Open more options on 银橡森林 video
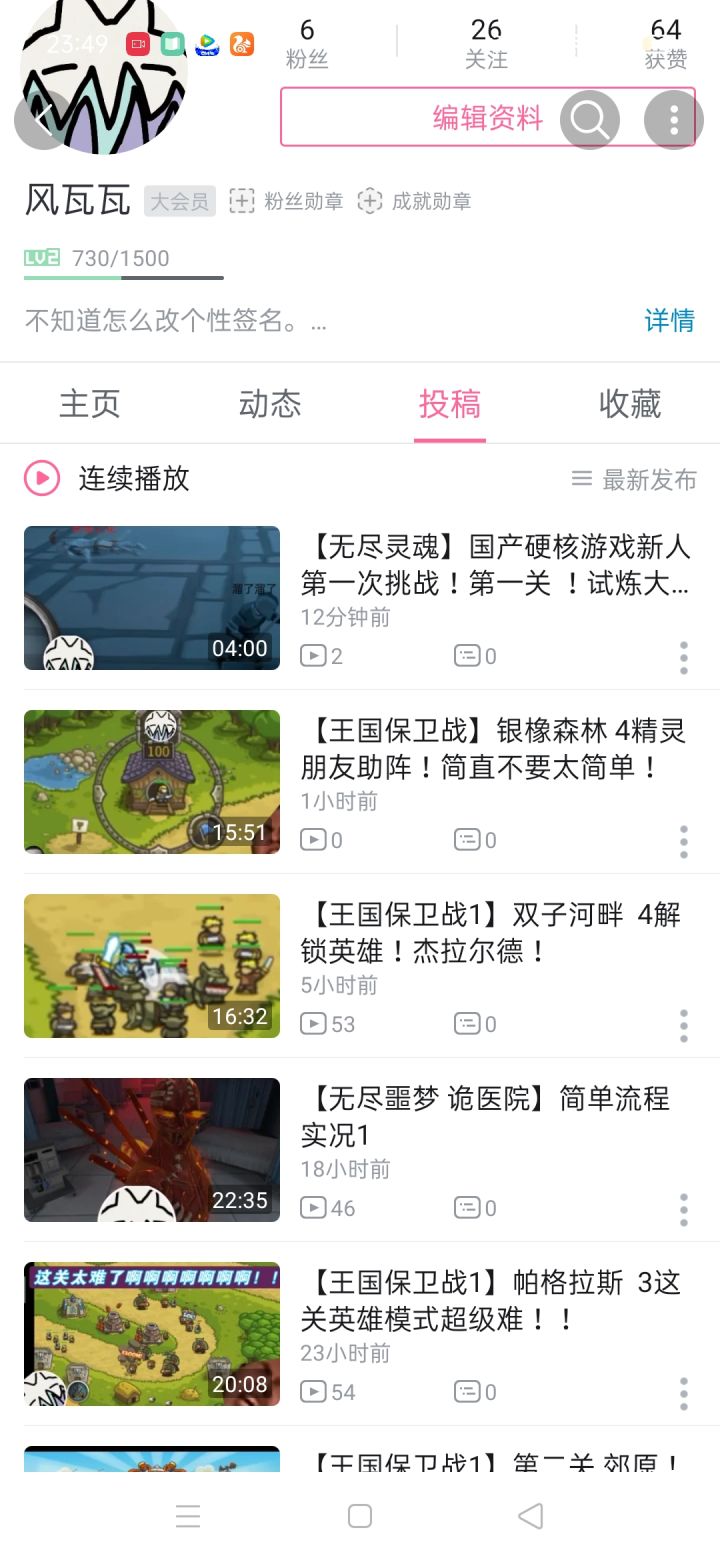 683,841
